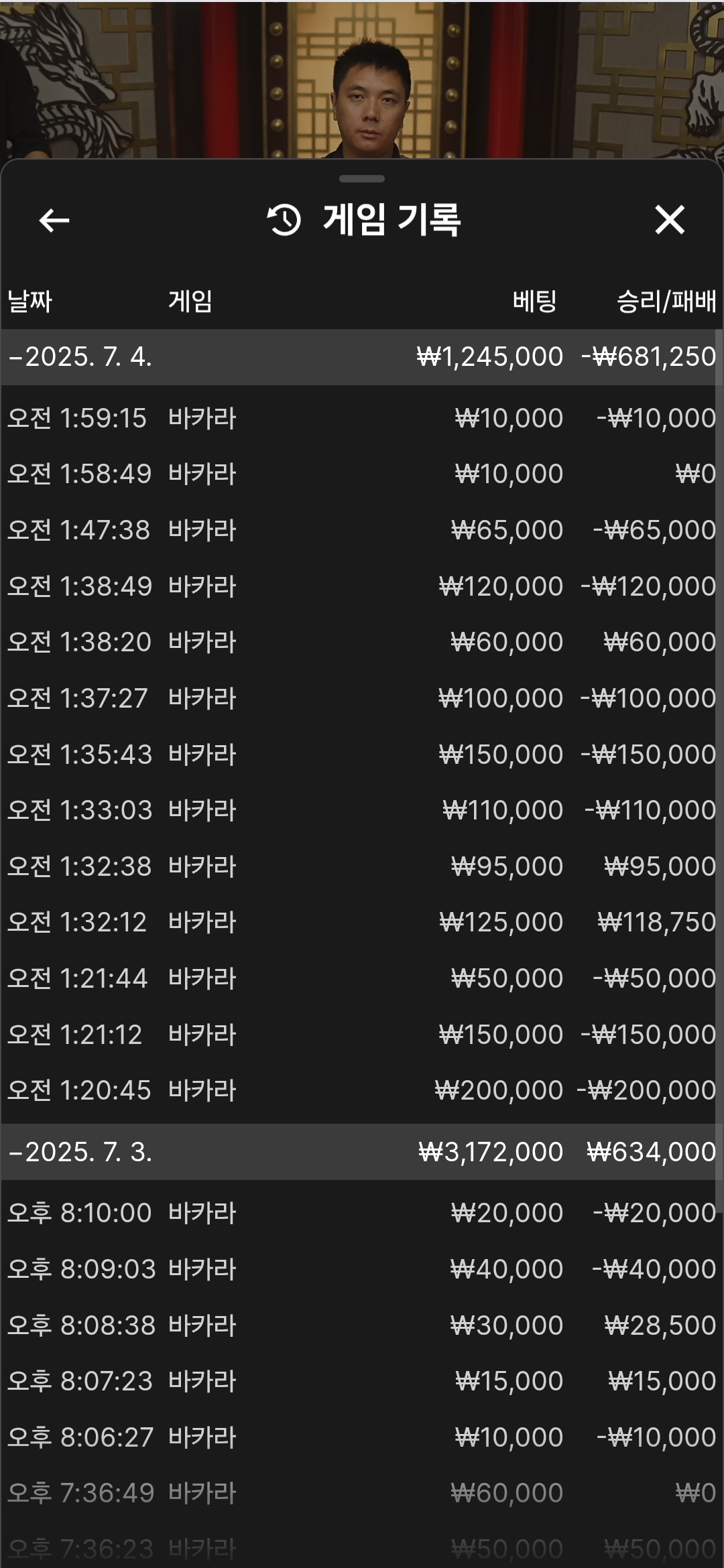Open the 오전 1:35:43 바카라 record
This screenshot has height=1568, width=724.
(362, 755)
